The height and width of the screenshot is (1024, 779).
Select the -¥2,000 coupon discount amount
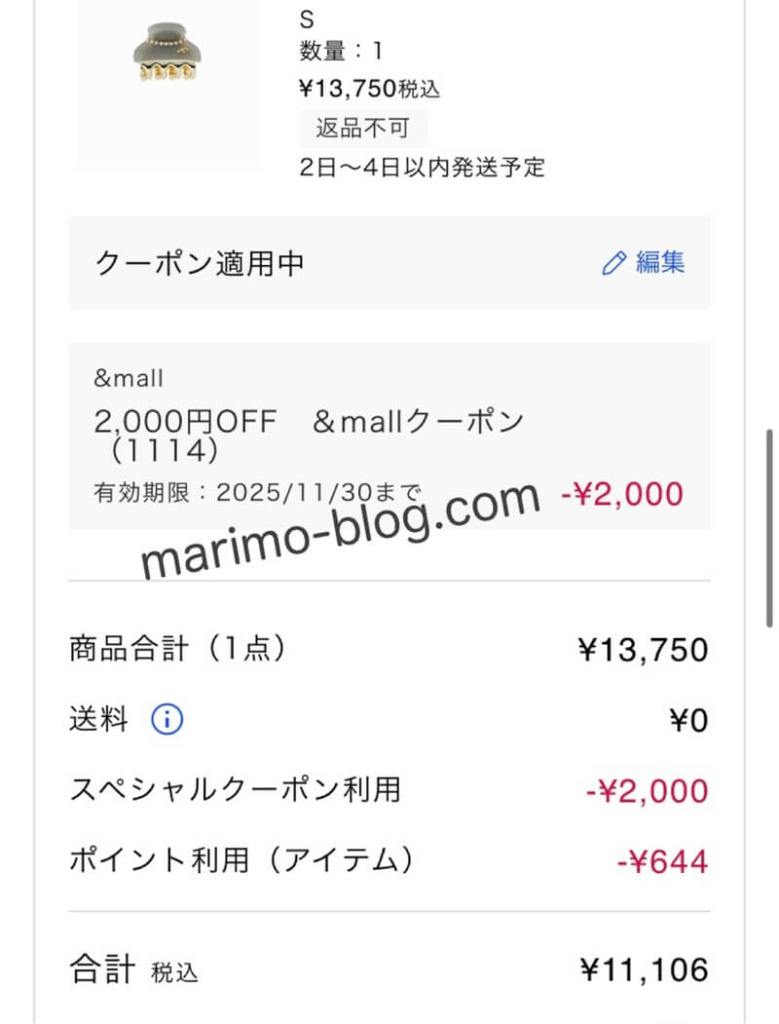click(635, 494)
